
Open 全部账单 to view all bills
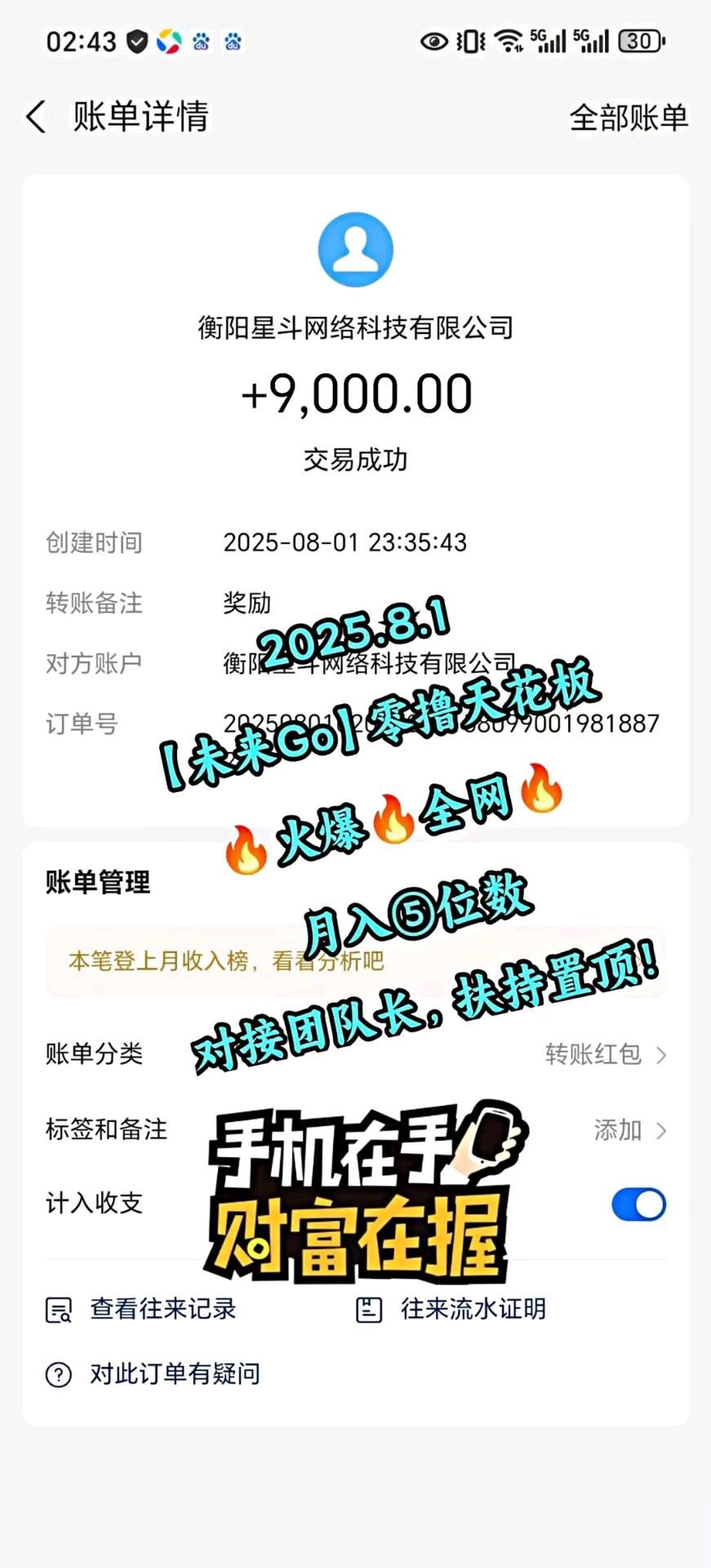tap(629, 118)
